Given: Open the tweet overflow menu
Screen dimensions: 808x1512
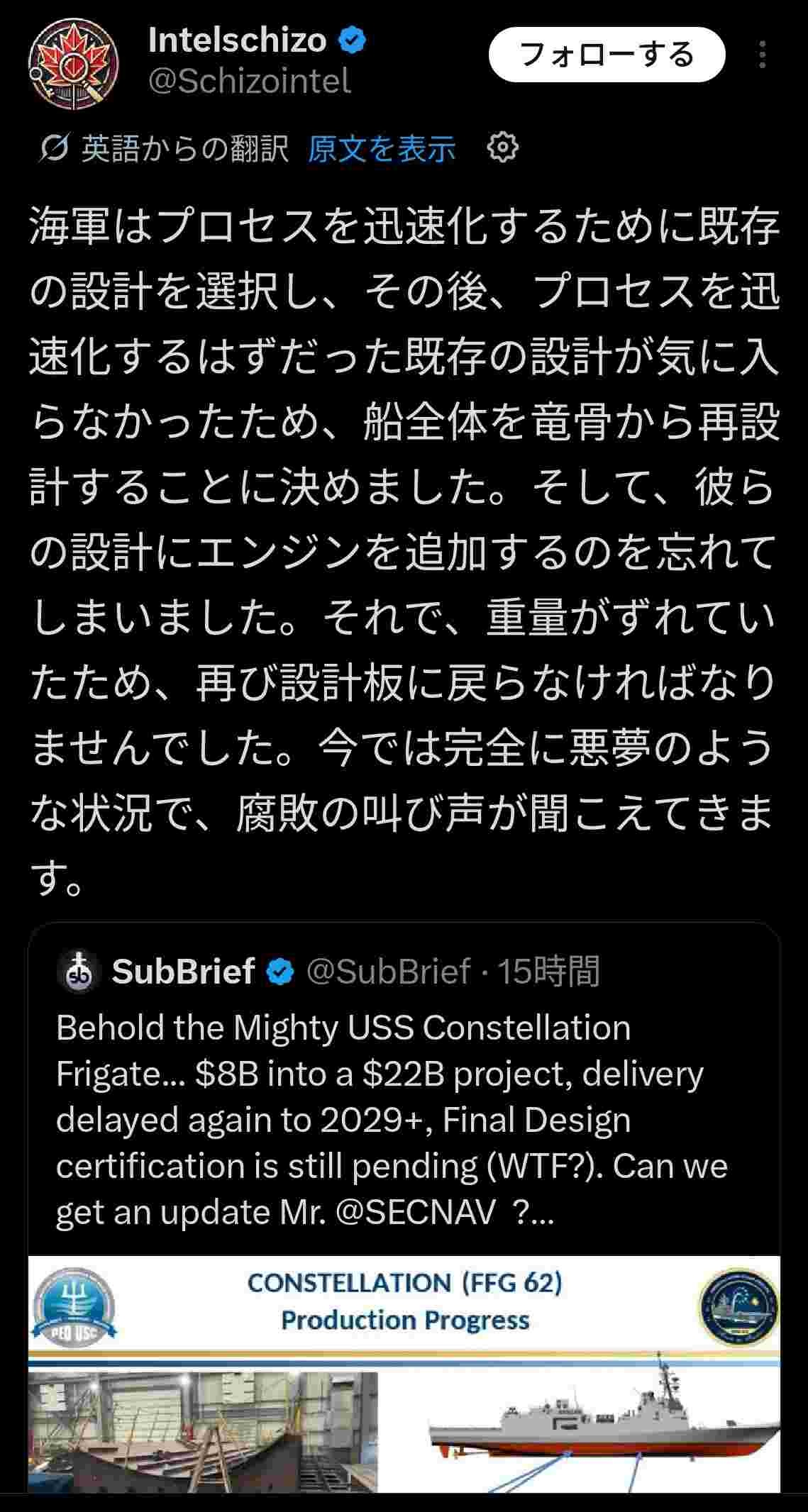Looking at the screenshot, I should pos(762,55).
